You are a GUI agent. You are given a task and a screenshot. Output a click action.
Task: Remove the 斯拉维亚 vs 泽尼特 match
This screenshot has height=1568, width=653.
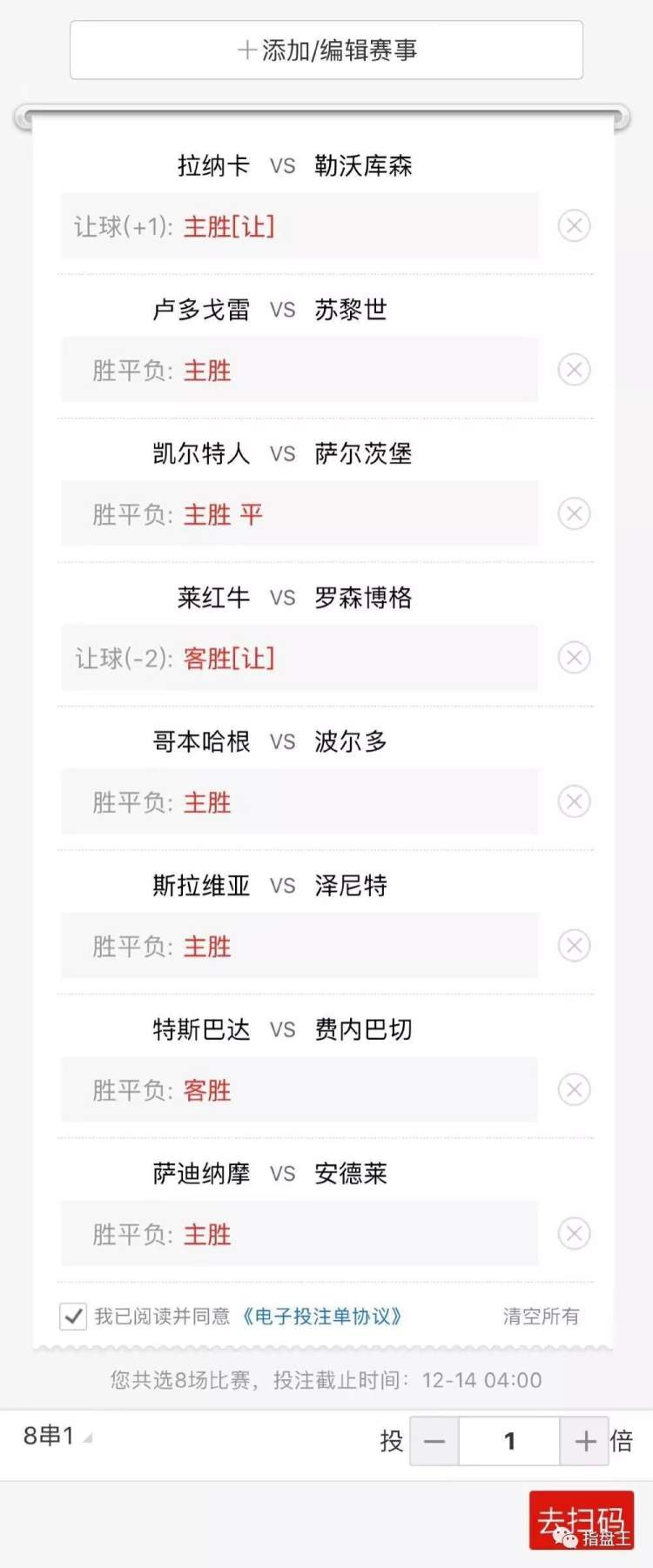(x=574, y=946)
